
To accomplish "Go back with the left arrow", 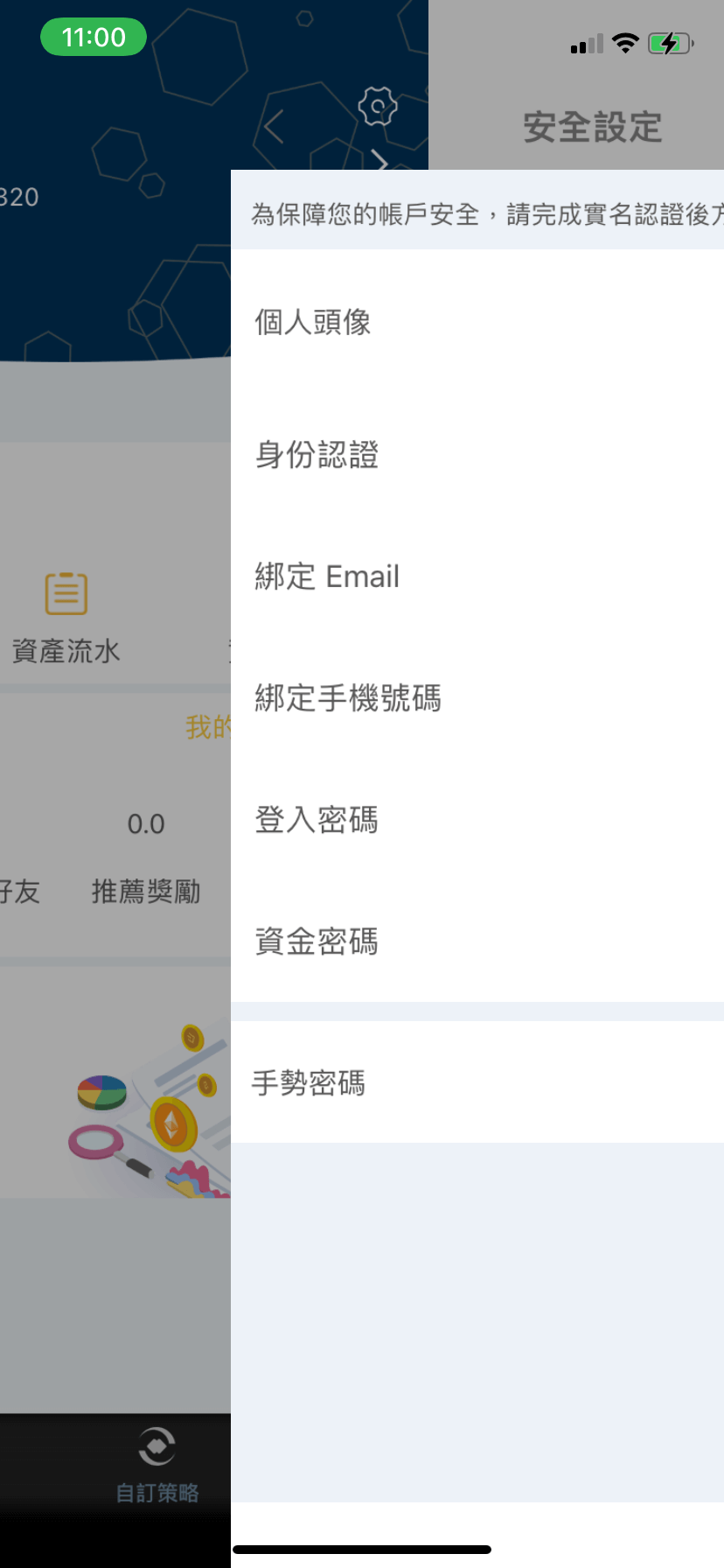I will (275, 127).
